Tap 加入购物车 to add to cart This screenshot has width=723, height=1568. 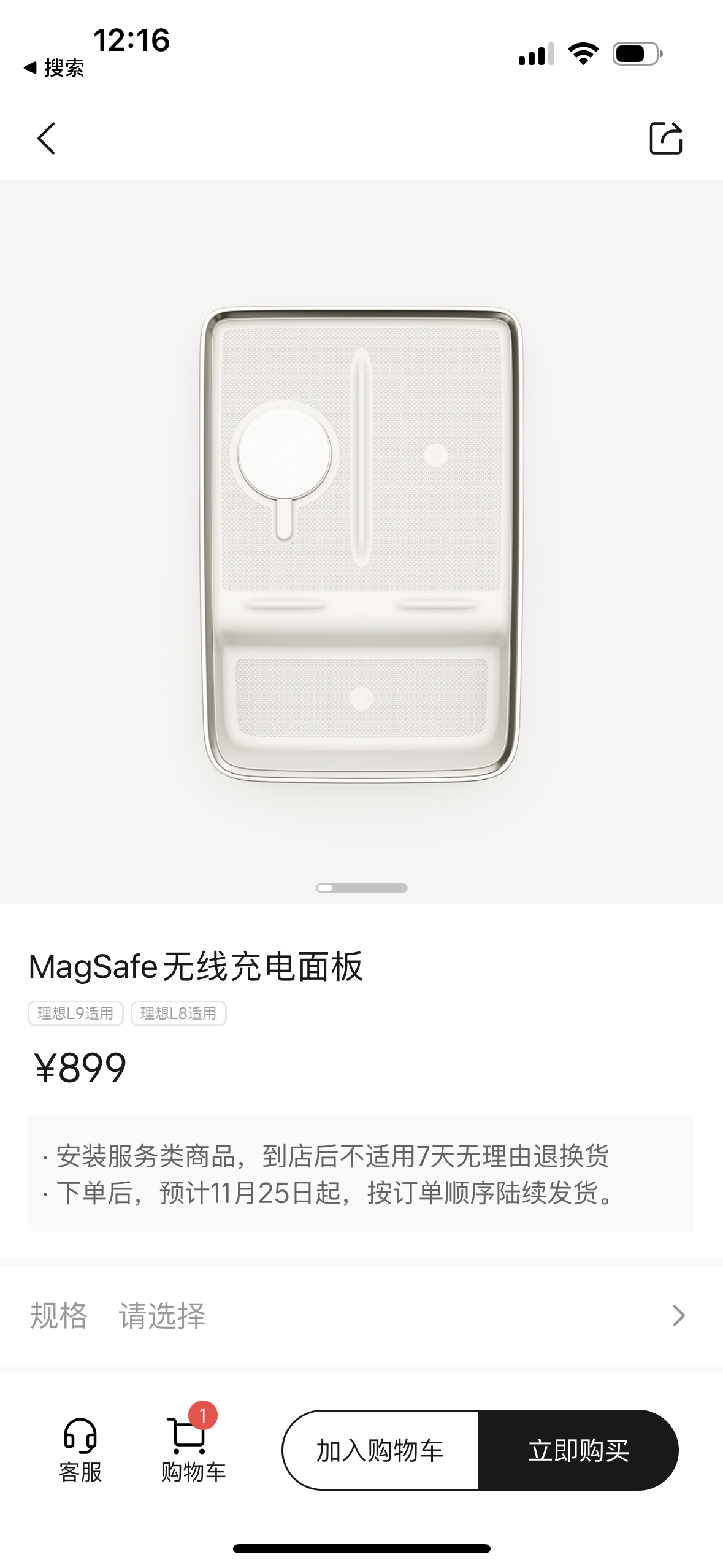pos(380,1450)
